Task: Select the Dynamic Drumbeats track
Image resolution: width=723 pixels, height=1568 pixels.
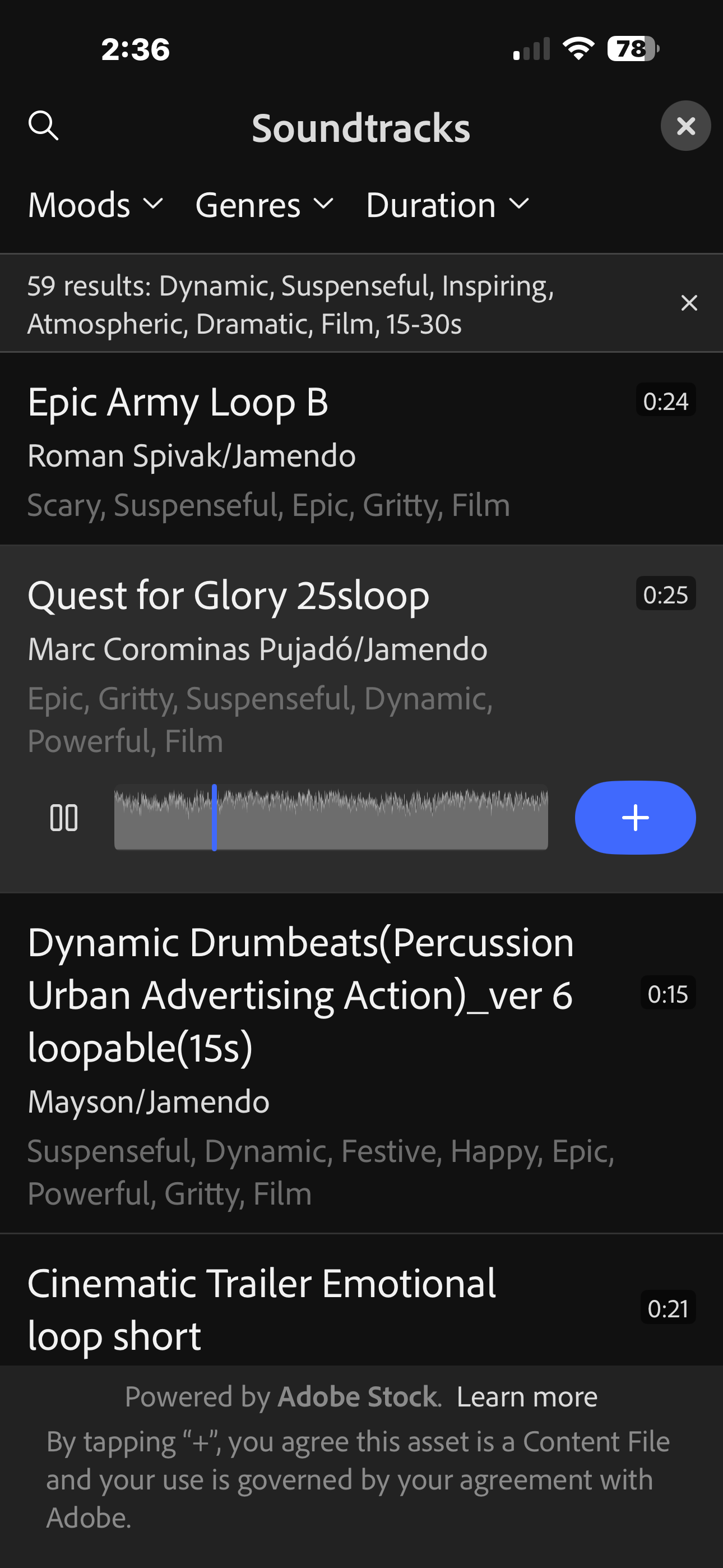Action: coord(304,1062)
